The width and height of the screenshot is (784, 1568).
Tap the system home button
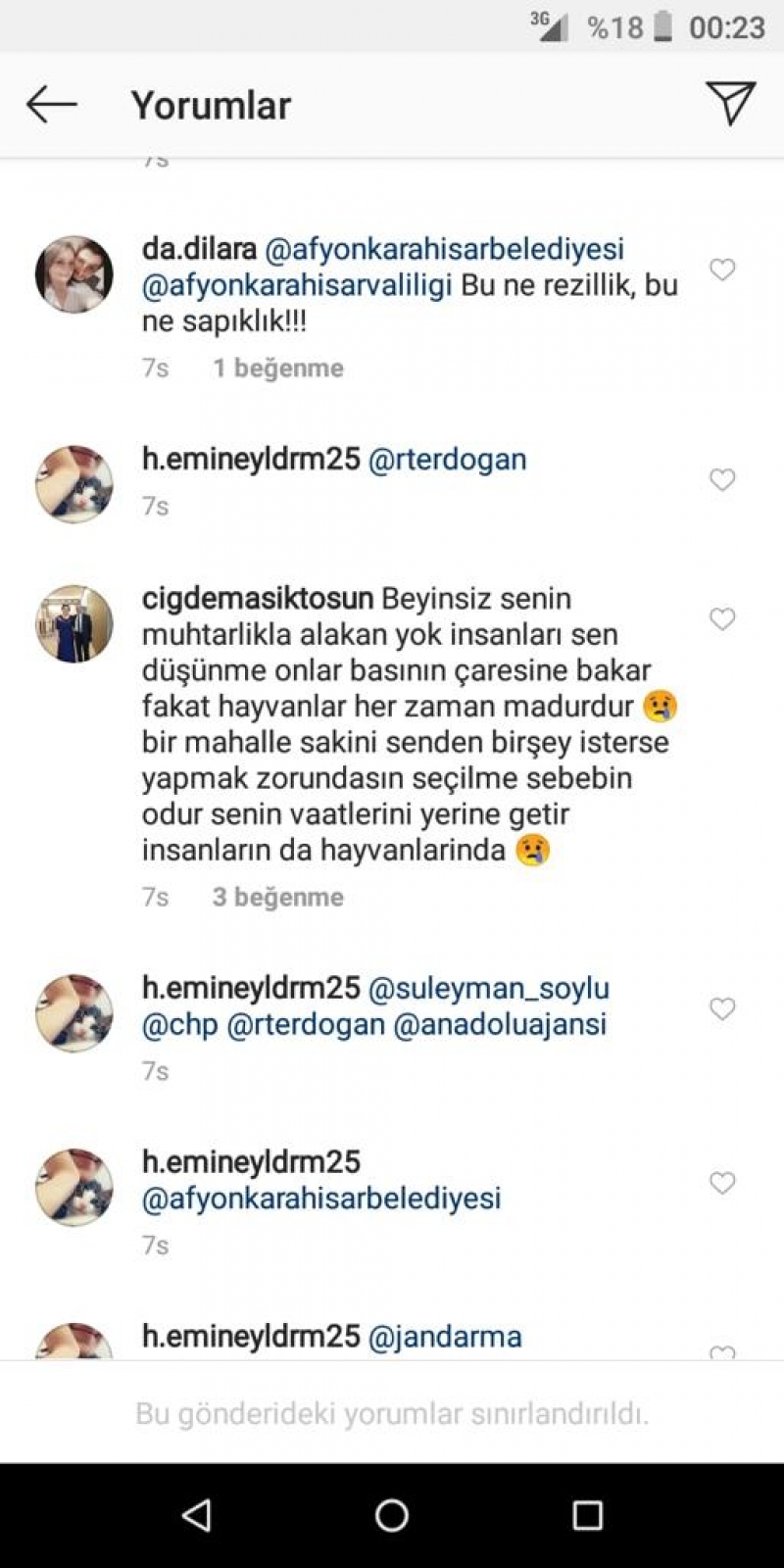tap(392, 1515)
